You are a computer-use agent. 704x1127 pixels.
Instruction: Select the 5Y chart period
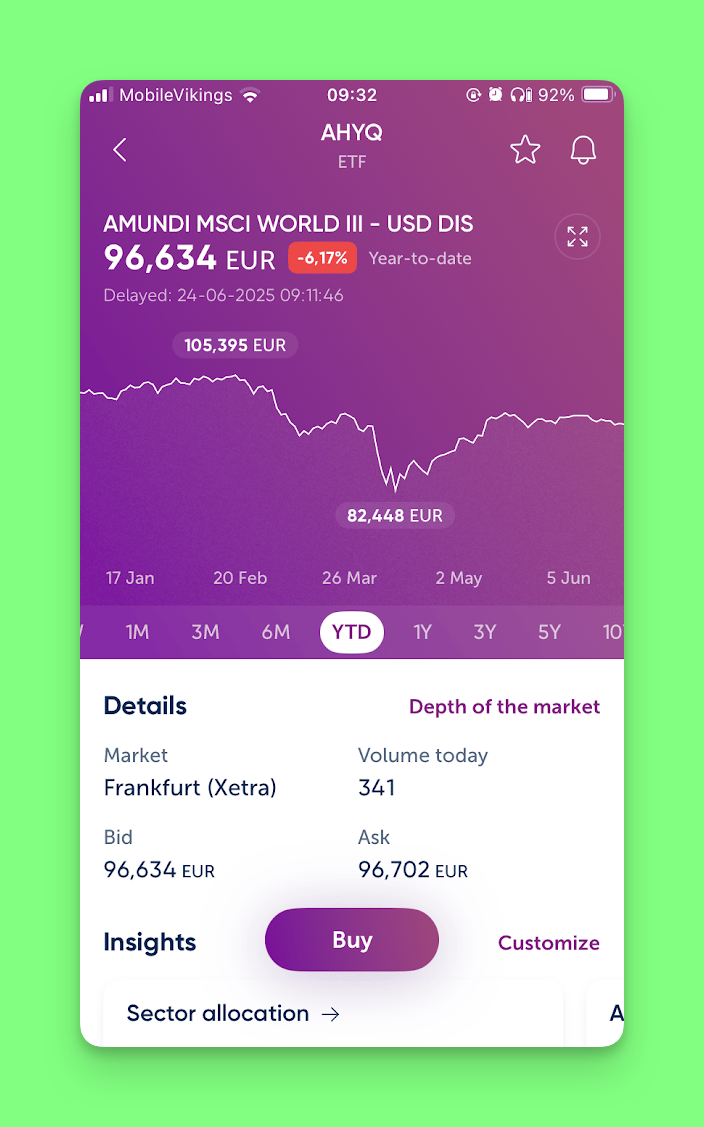tap(549, 632)
